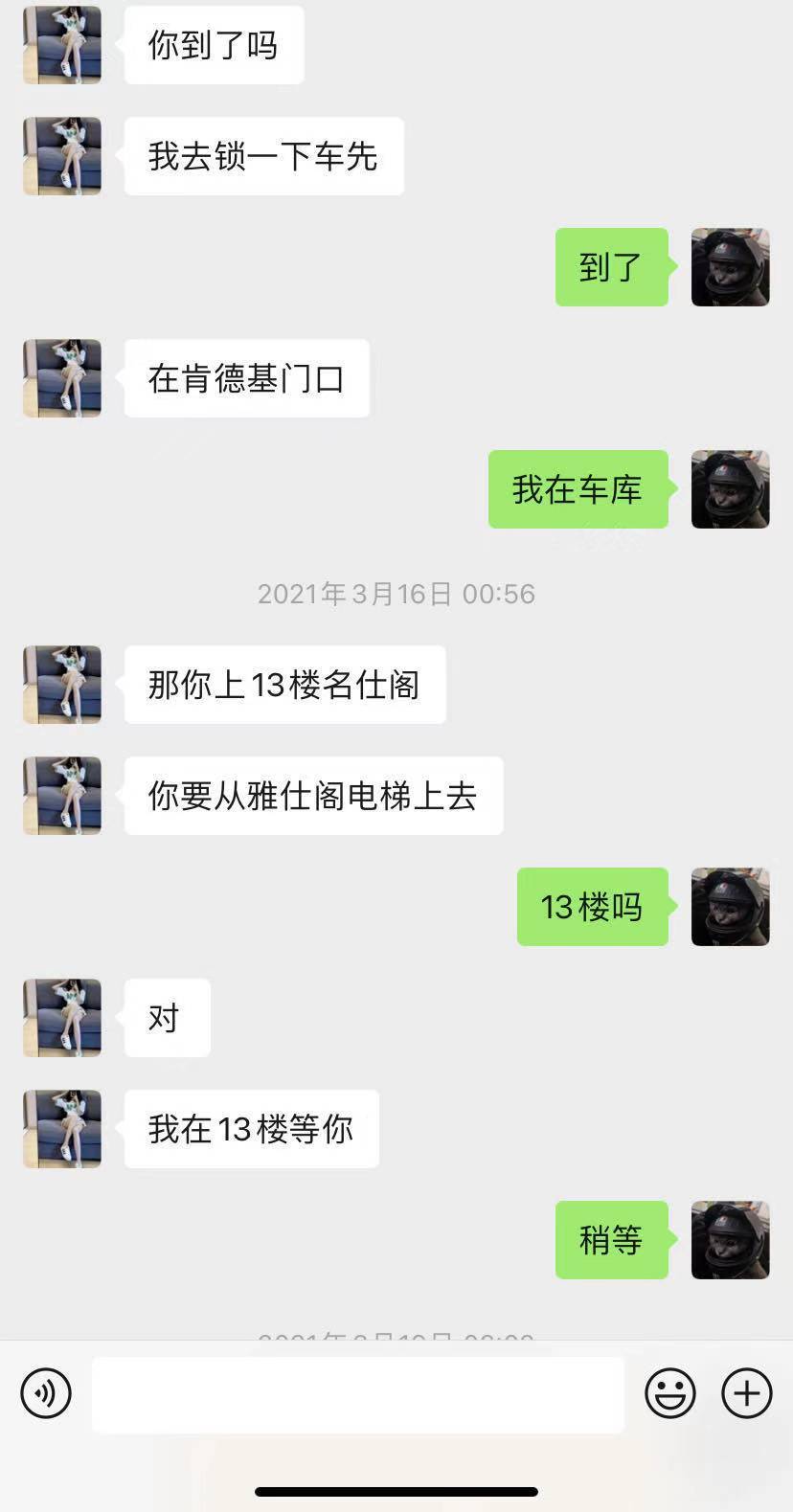Open the plus attachments menu
The image size is (793, 1512).
pyautogui.click(x=746, y=1393)
